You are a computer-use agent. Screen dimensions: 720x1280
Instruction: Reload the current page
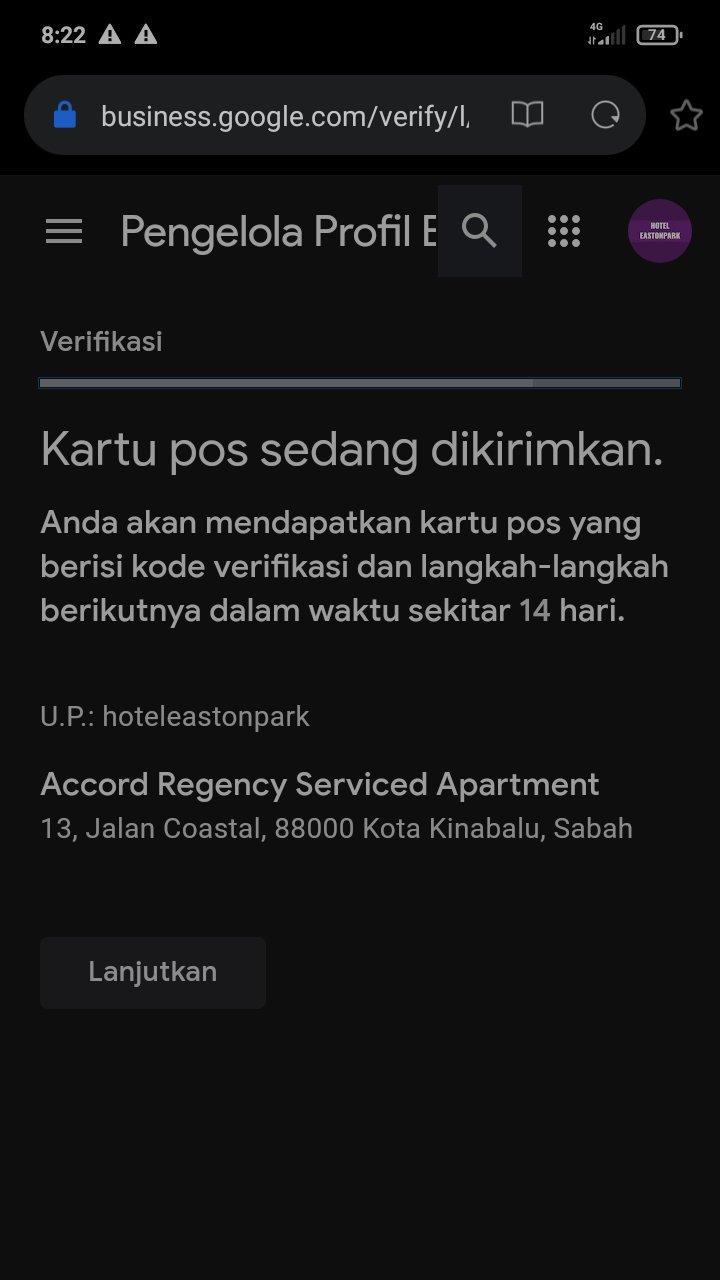[x=605, y=115]
